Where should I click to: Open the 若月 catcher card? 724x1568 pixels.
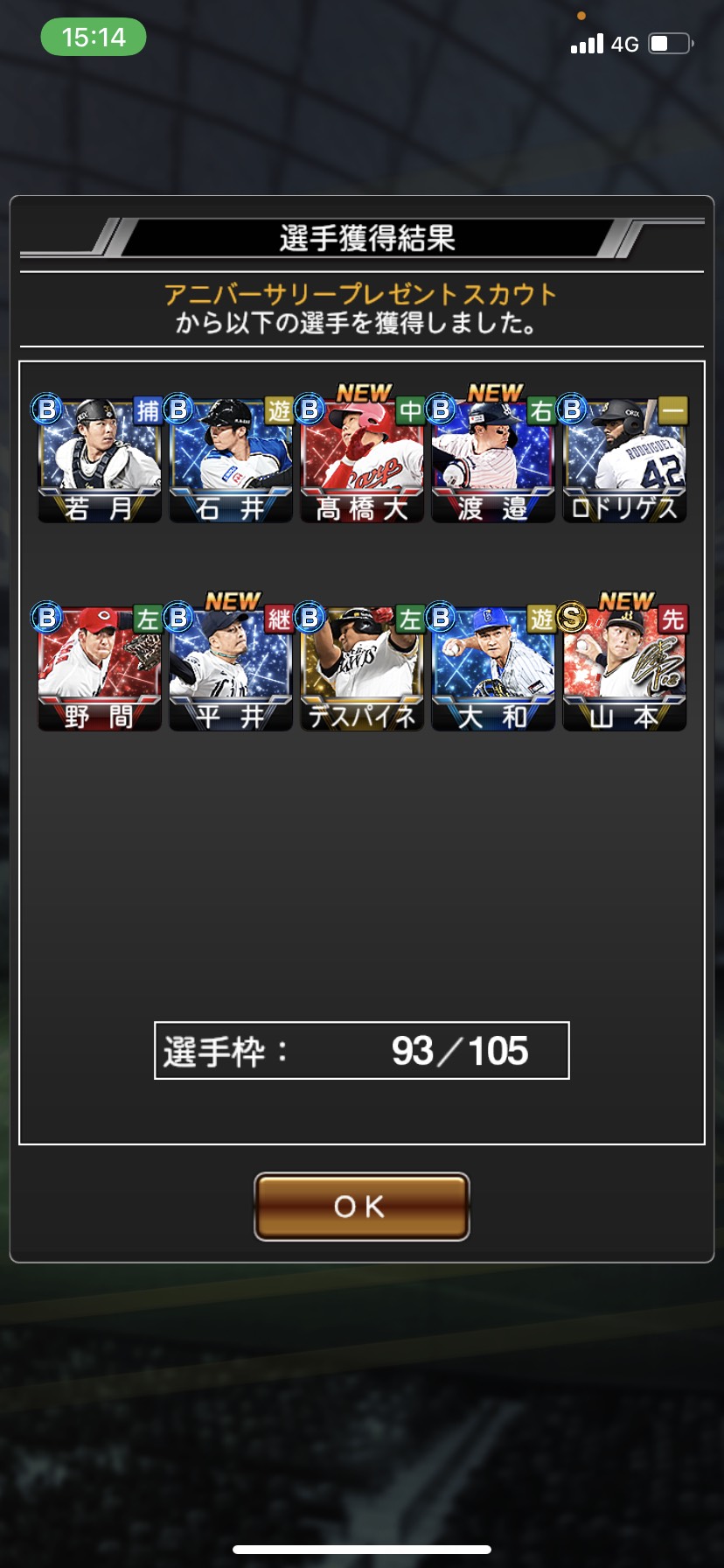pyautogui.click(x=100, y=460)
